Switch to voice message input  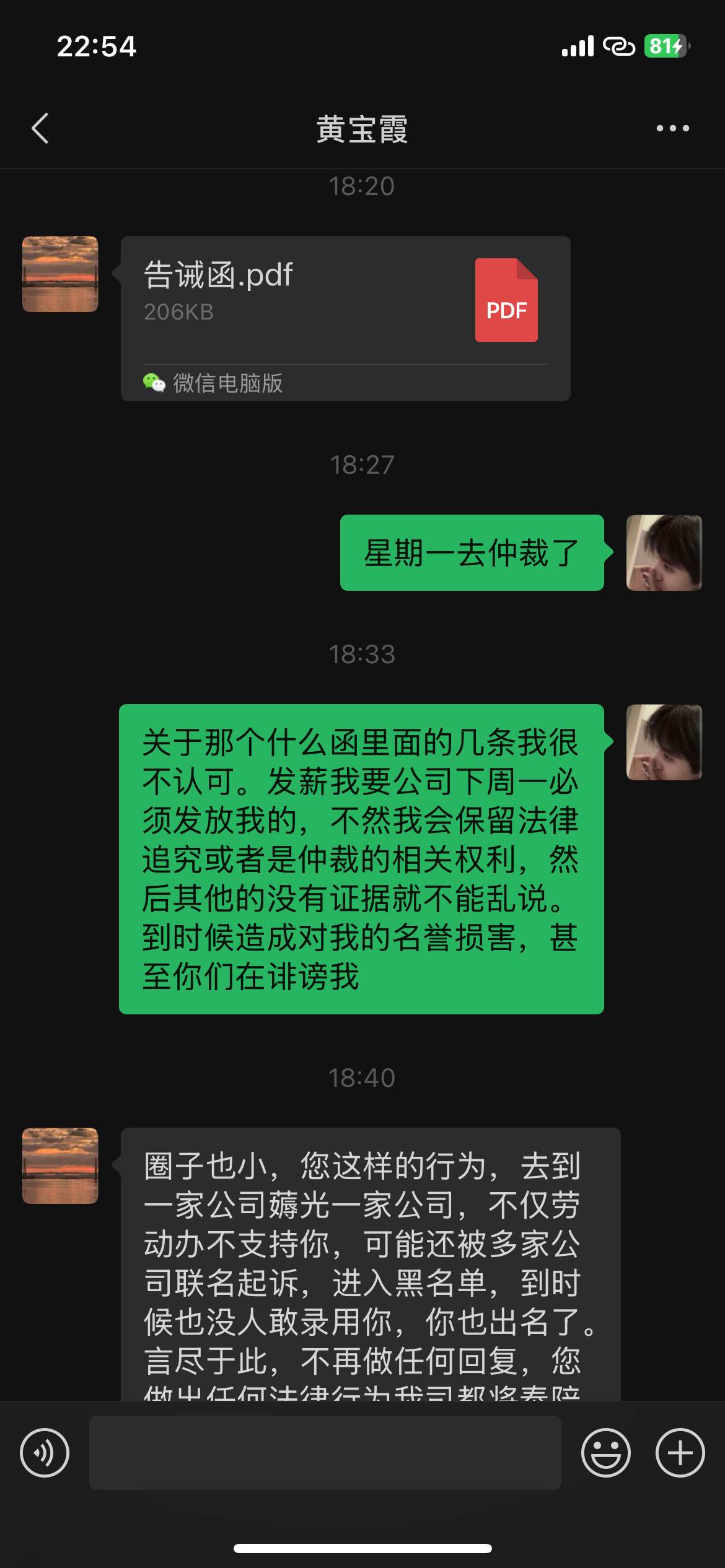pos(45,1452)
